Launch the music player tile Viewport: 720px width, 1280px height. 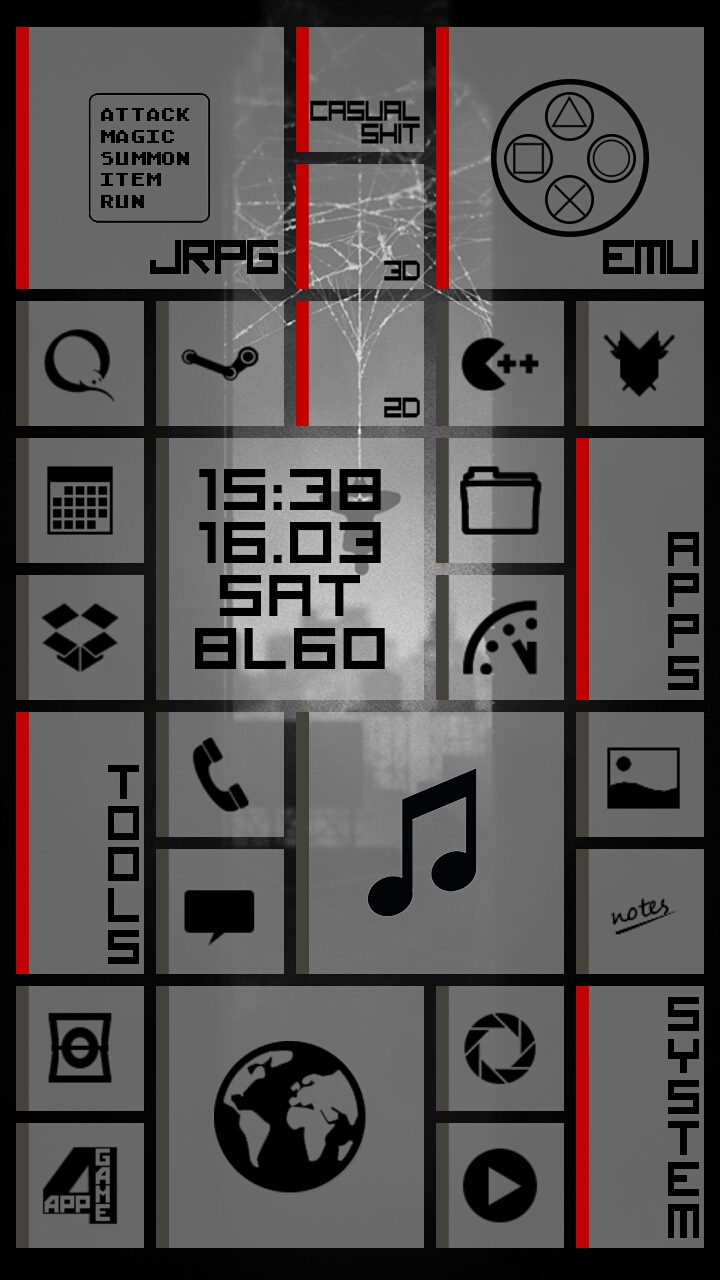point(430,843)
